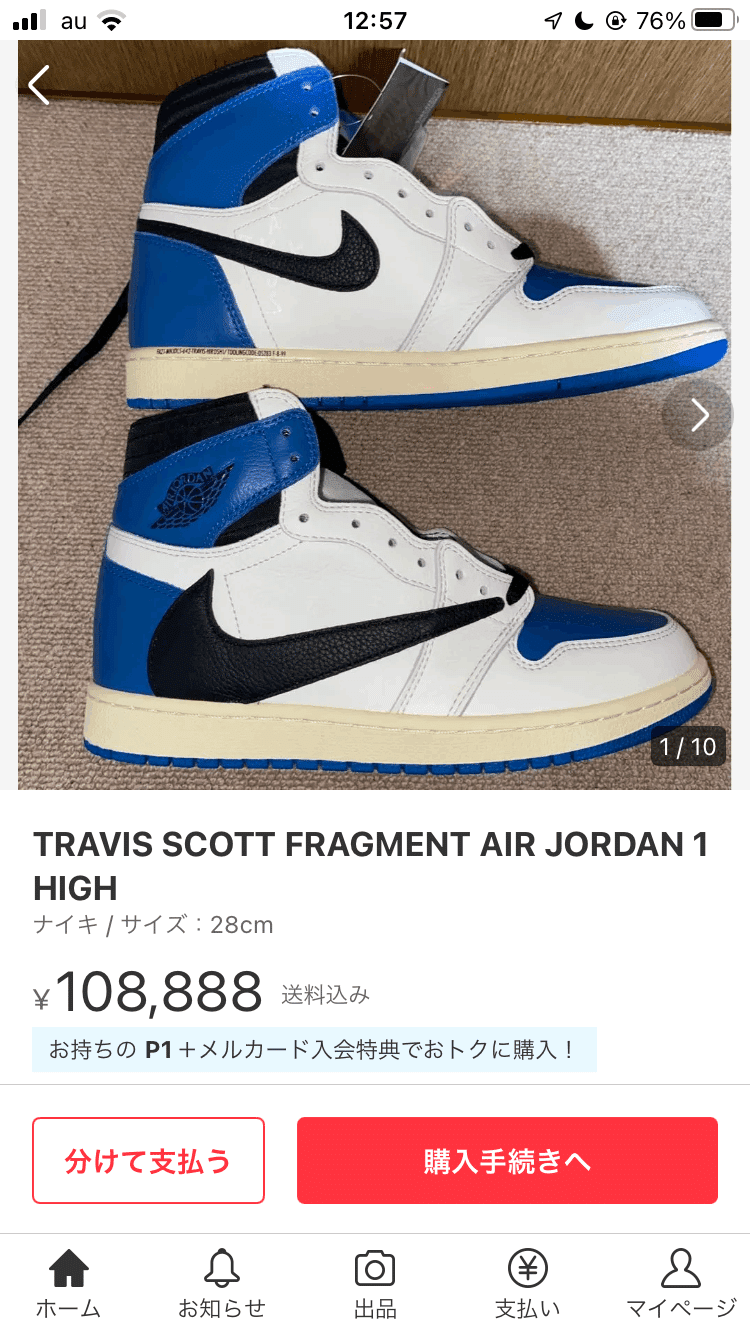750x1334 pixels.
Task: Open the 出品 listing tab
Action: pos(375,1284)
